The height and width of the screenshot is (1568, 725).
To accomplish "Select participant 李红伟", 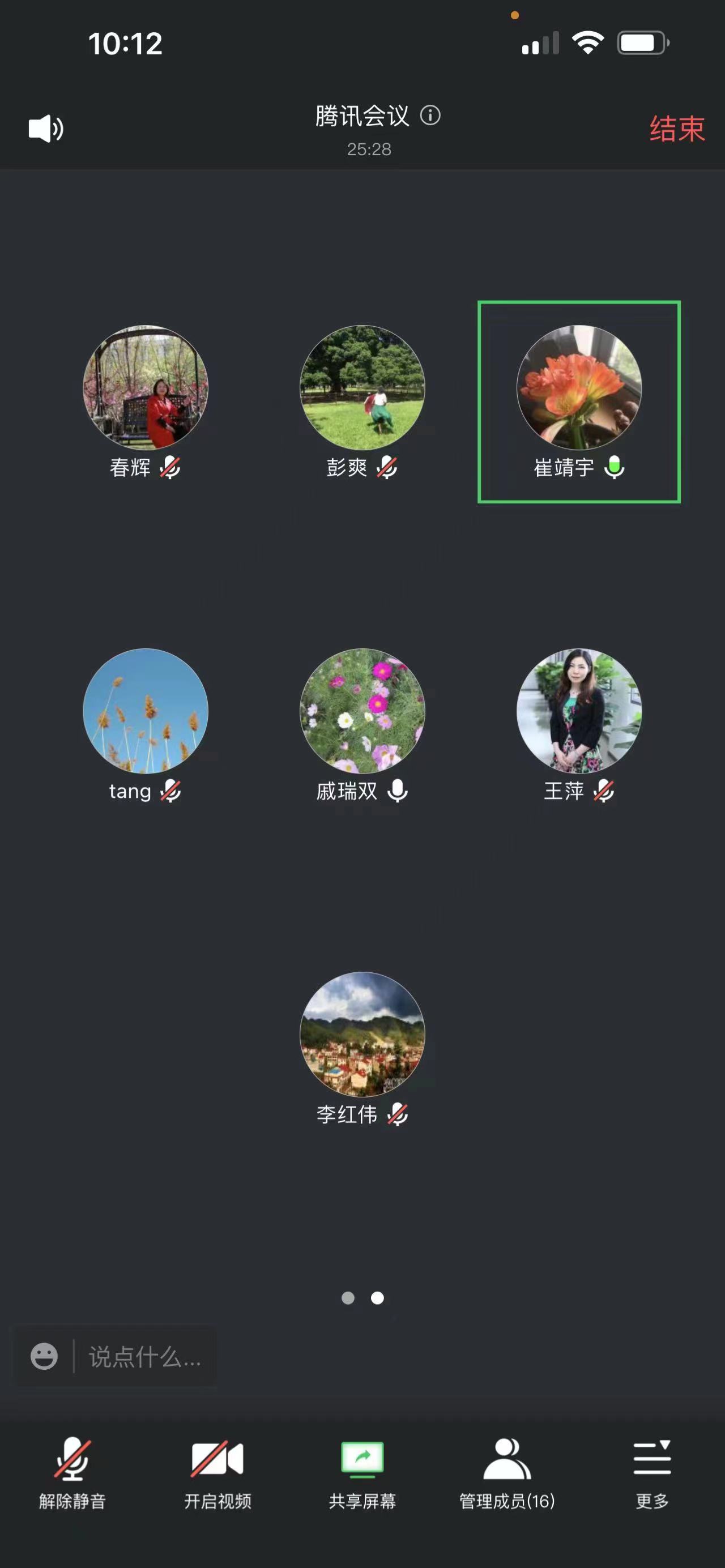I will [362, 1034].
